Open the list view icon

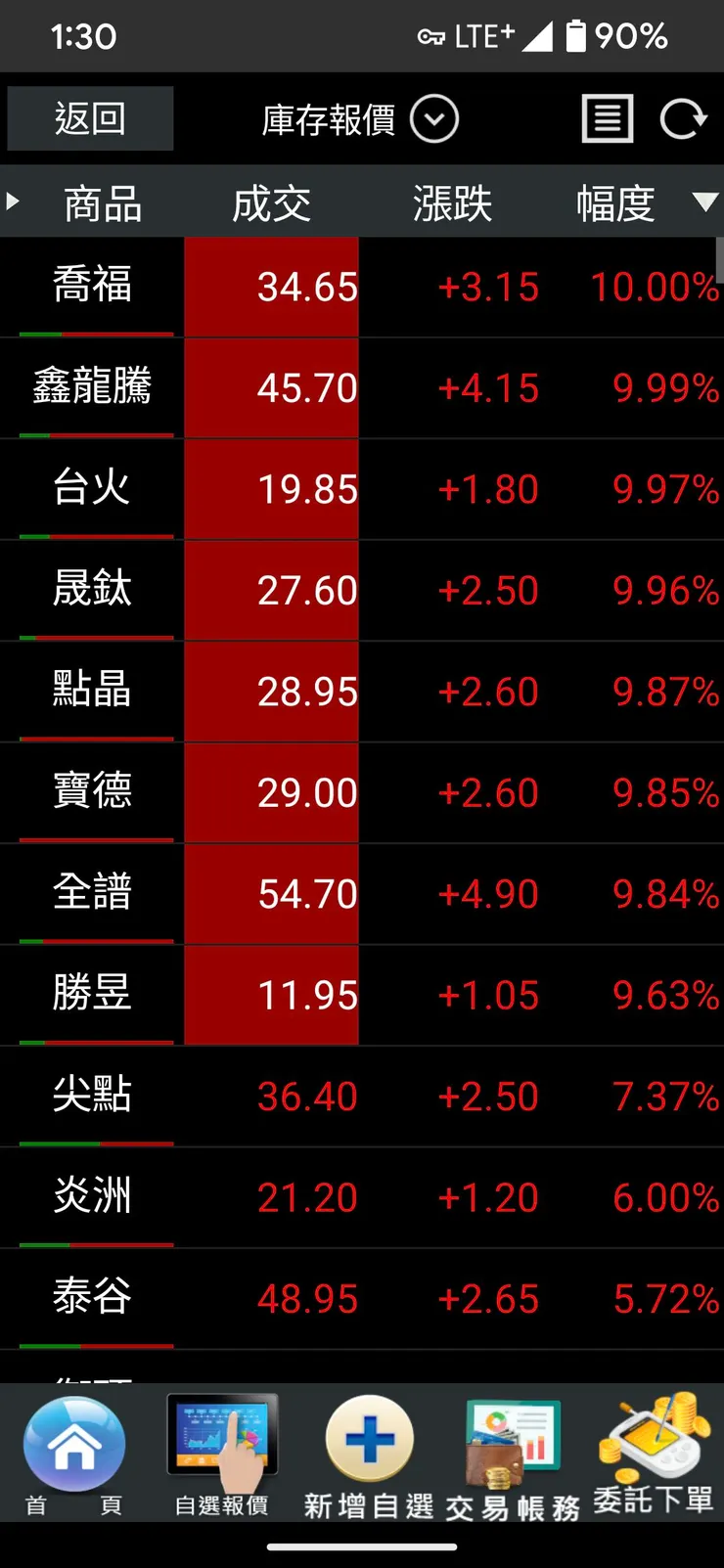tap(608, 119)
